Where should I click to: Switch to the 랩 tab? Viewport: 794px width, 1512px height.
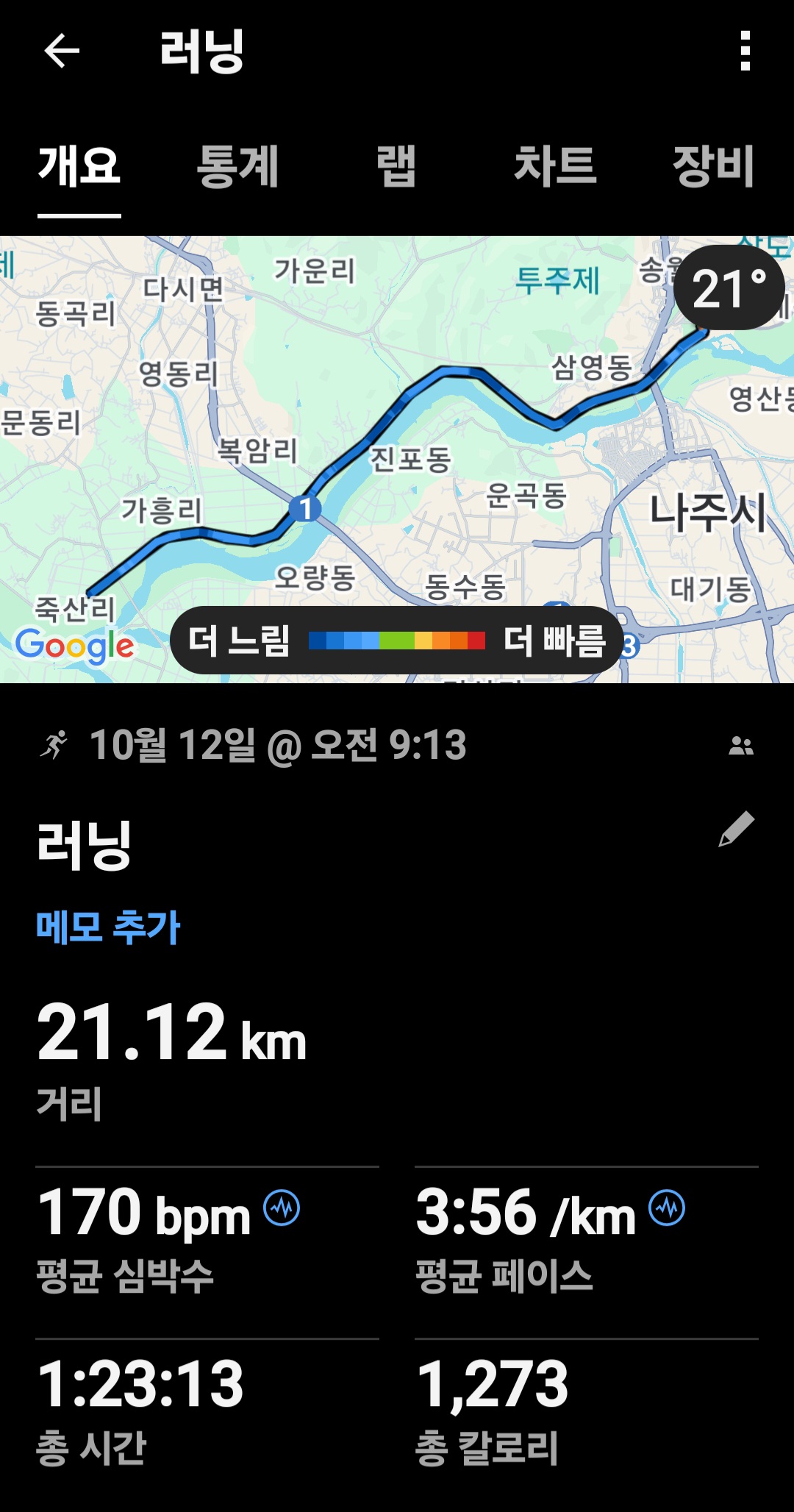396,165
